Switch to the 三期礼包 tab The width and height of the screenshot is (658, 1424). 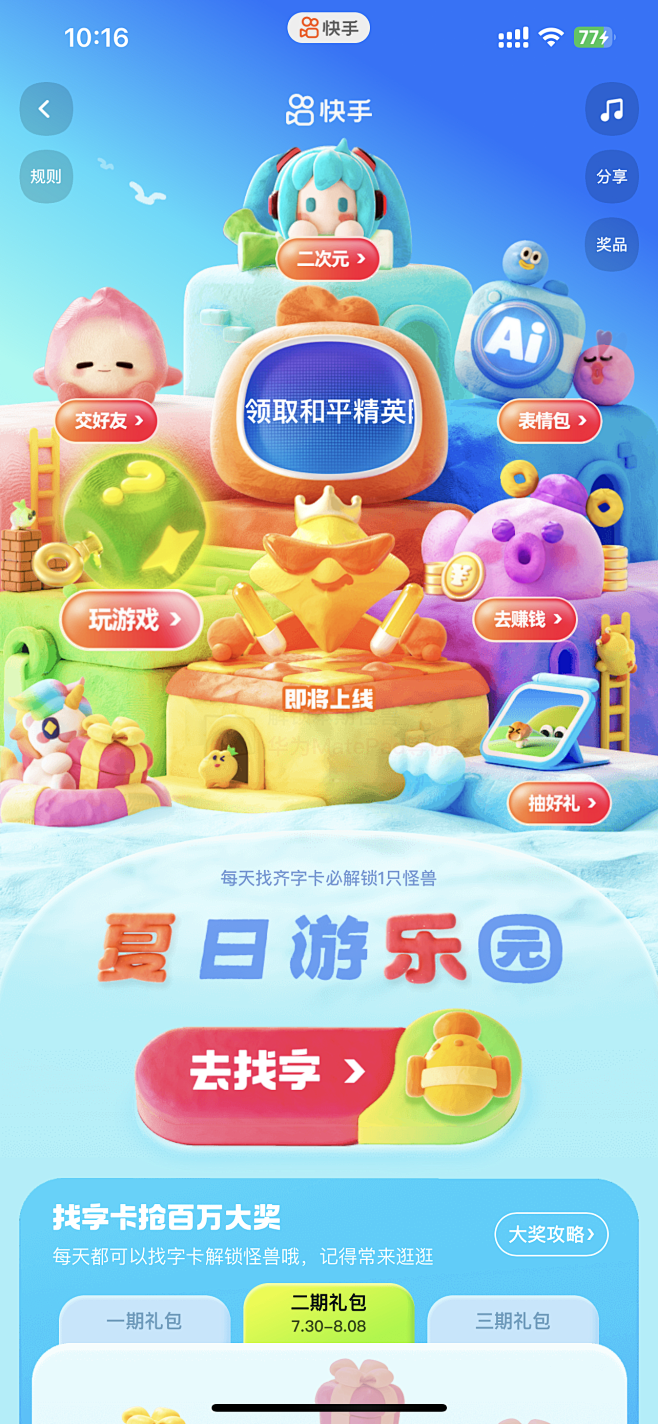[512, 1321]
